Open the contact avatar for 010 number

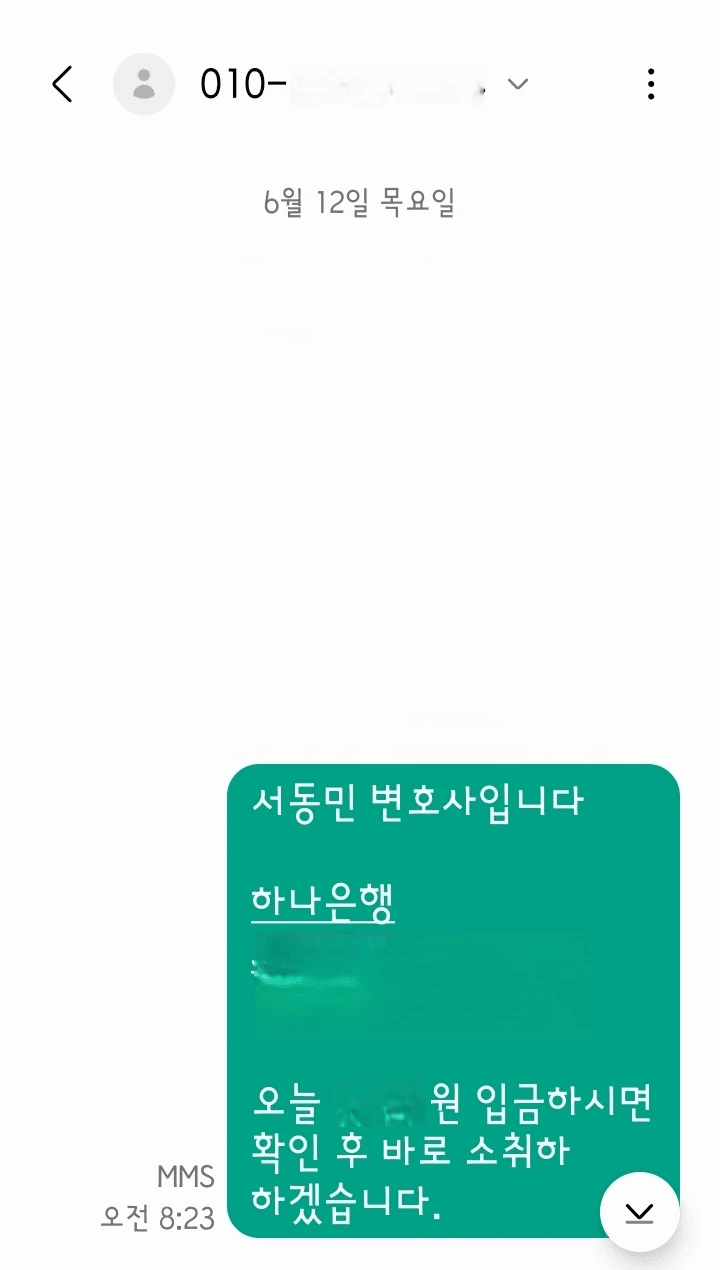[x=144, y=84]
